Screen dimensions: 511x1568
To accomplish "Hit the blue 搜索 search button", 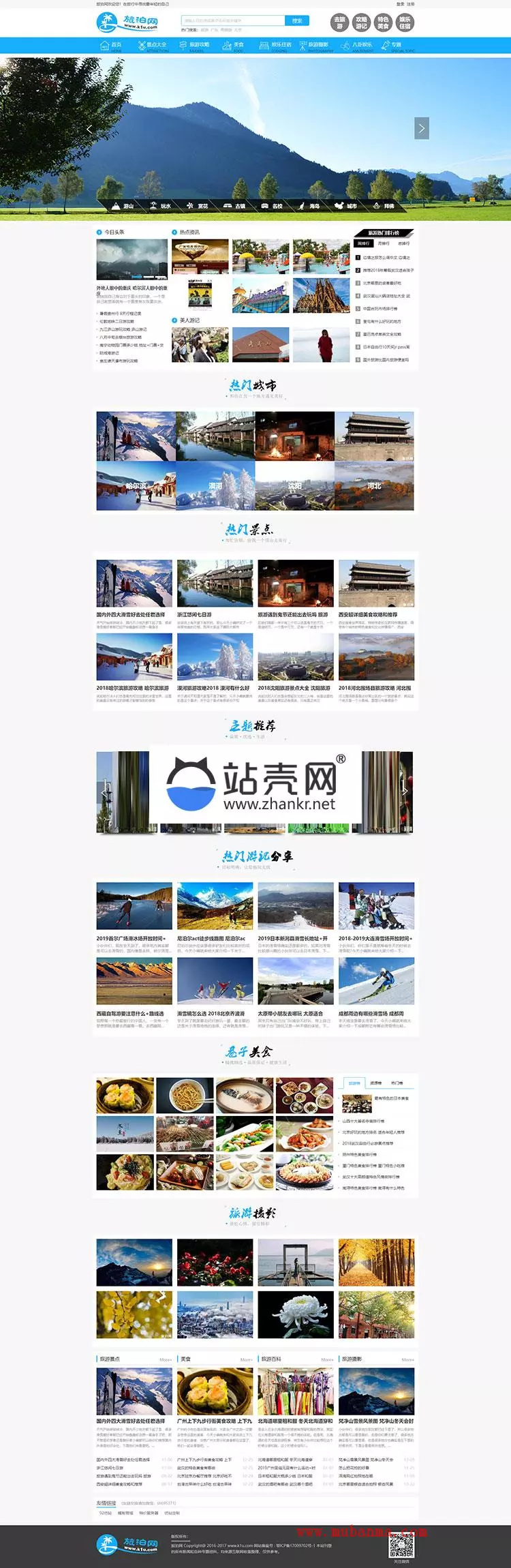I will pyautogui.click(x=297, y=20).
